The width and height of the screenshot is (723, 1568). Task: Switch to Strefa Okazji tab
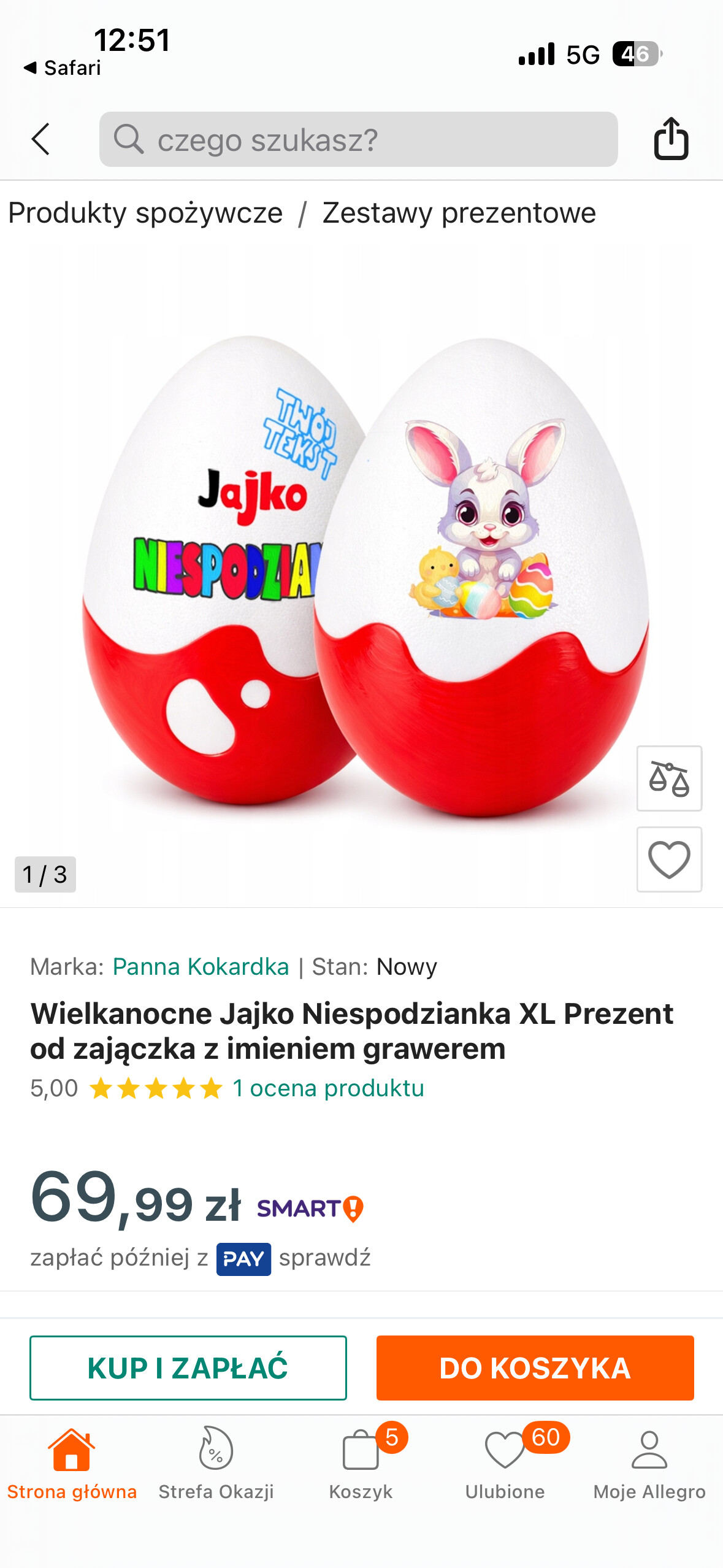click(216, 1463)
